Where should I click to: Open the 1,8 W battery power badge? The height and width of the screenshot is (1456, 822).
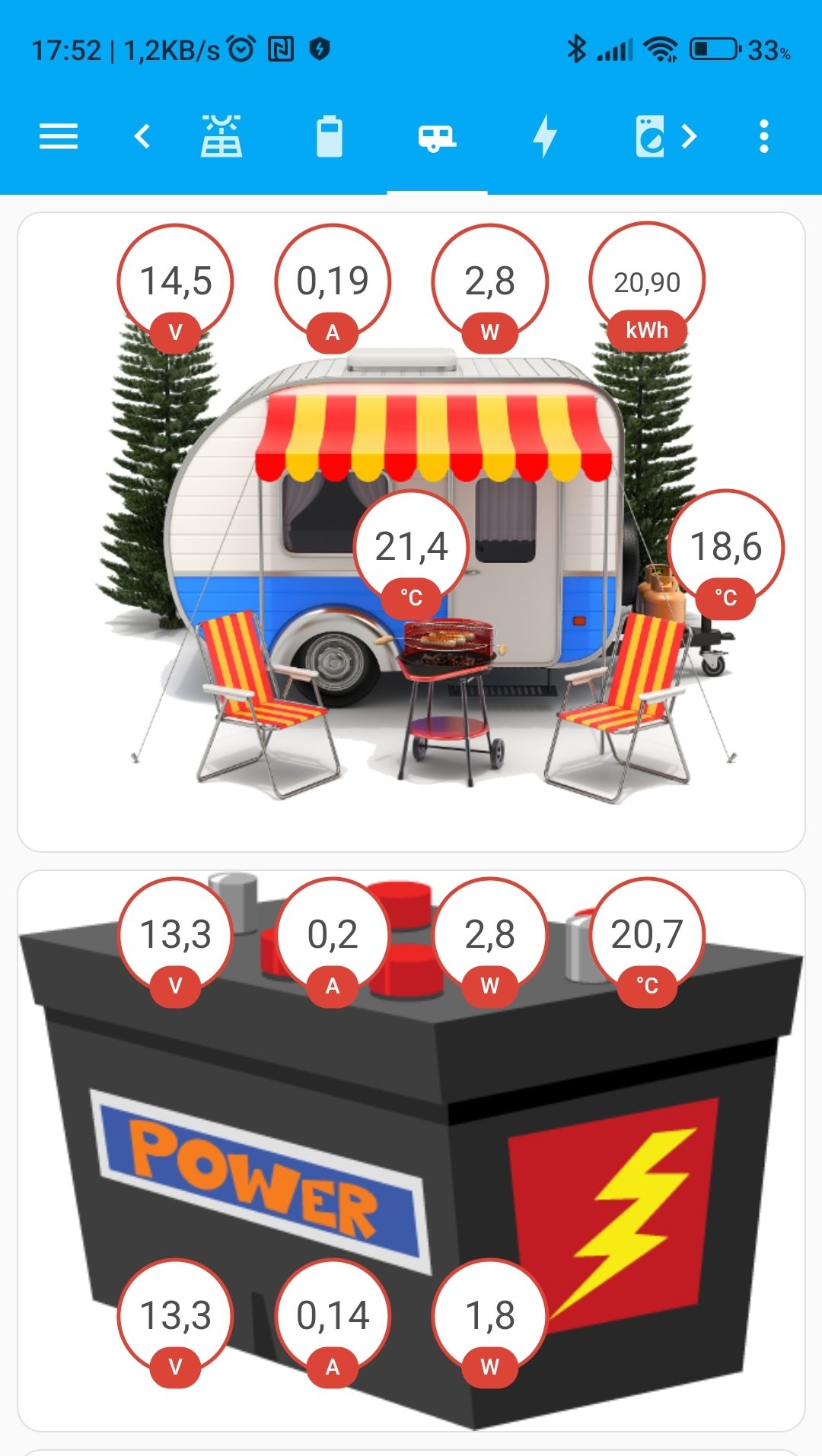[490, 1317]
